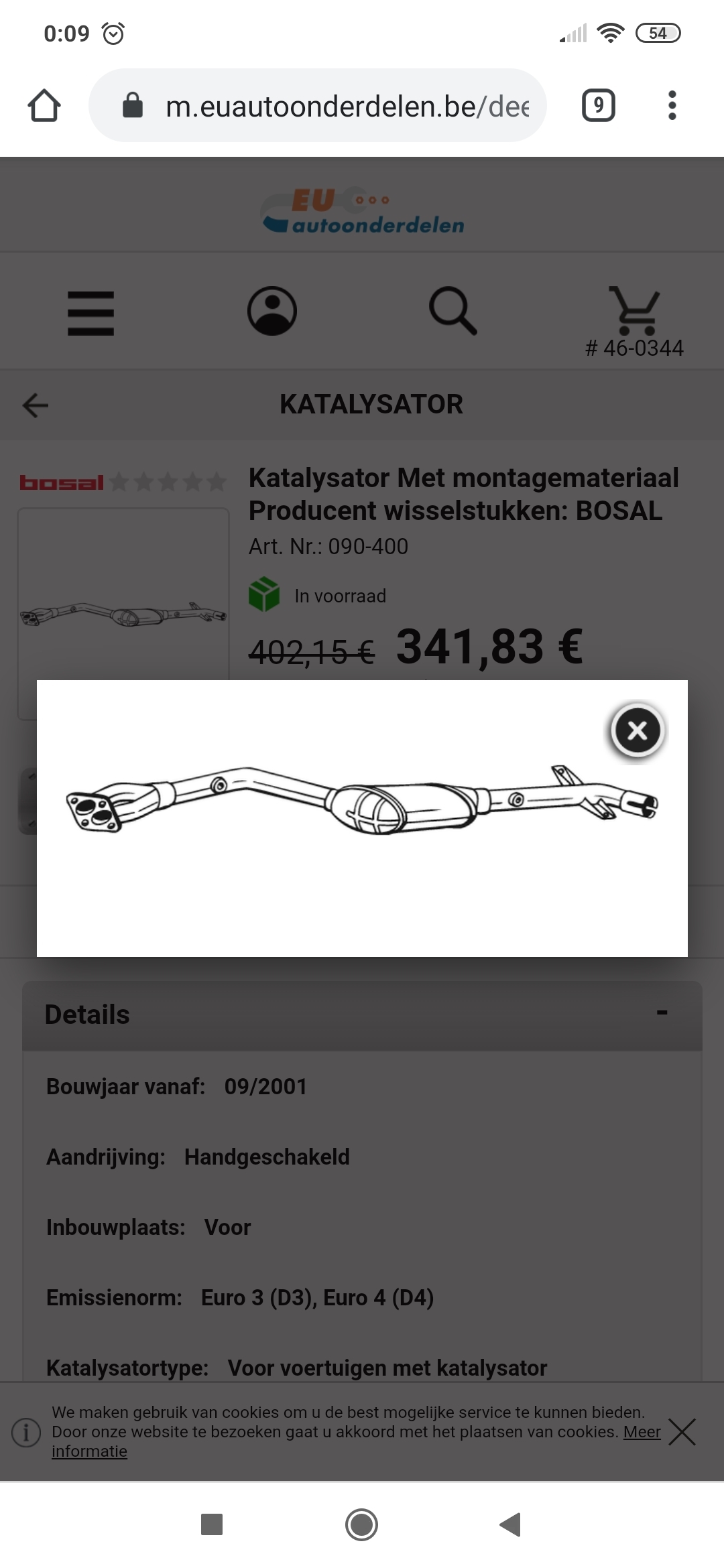Open the browser overflow menu
The height and width of the screenshot is (1568, 724).
pos(672,106)
